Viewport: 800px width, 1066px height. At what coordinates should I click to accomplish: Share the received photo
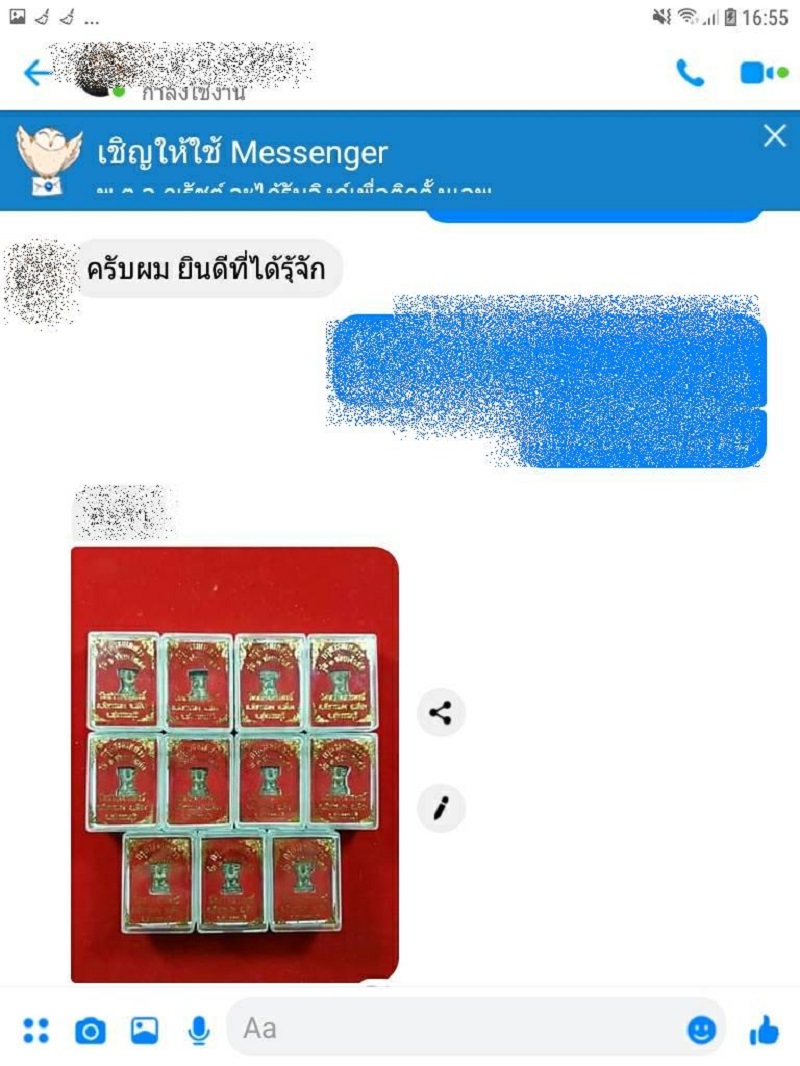[440, 714]
